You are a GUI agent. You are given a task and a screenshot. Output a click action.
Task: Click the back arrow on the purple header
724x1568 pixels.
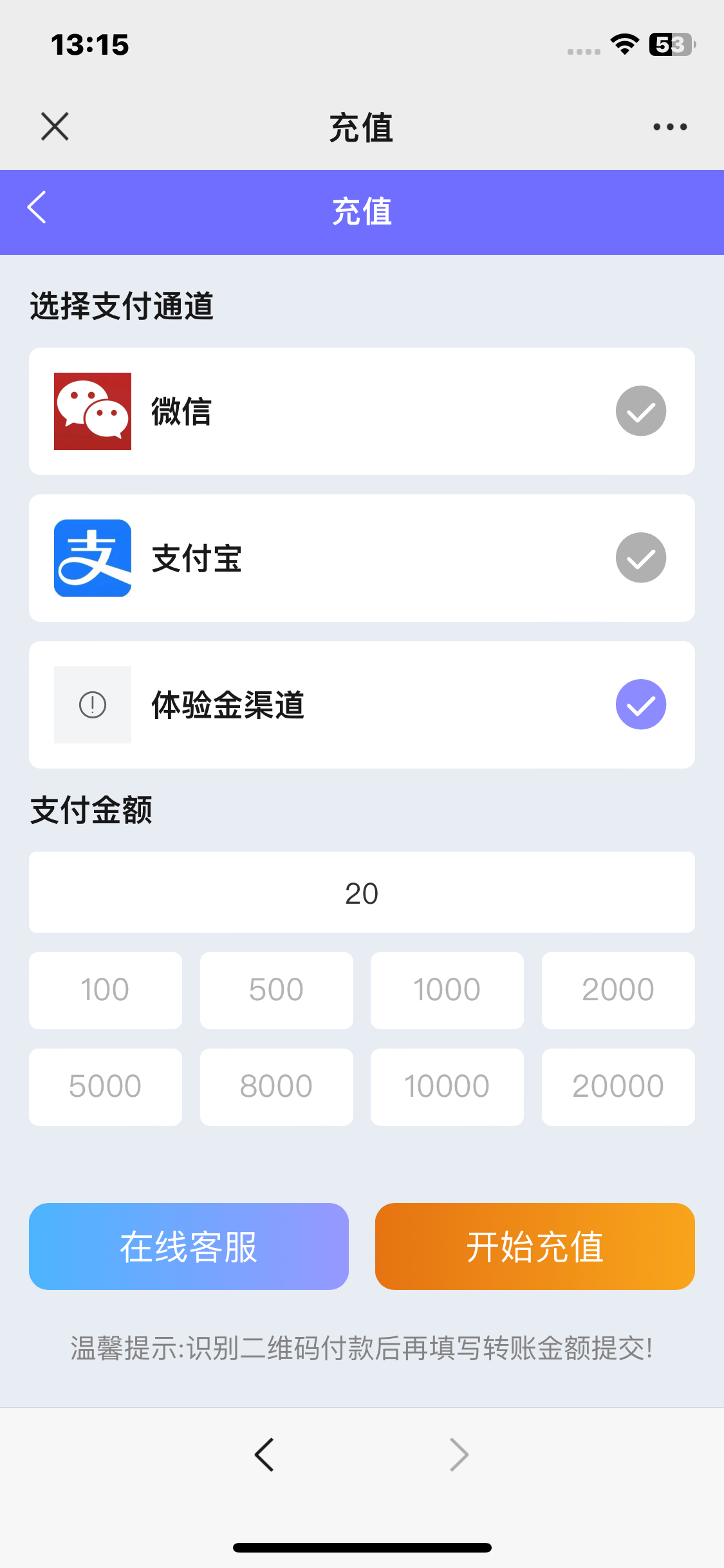click(x=36, y=207)
